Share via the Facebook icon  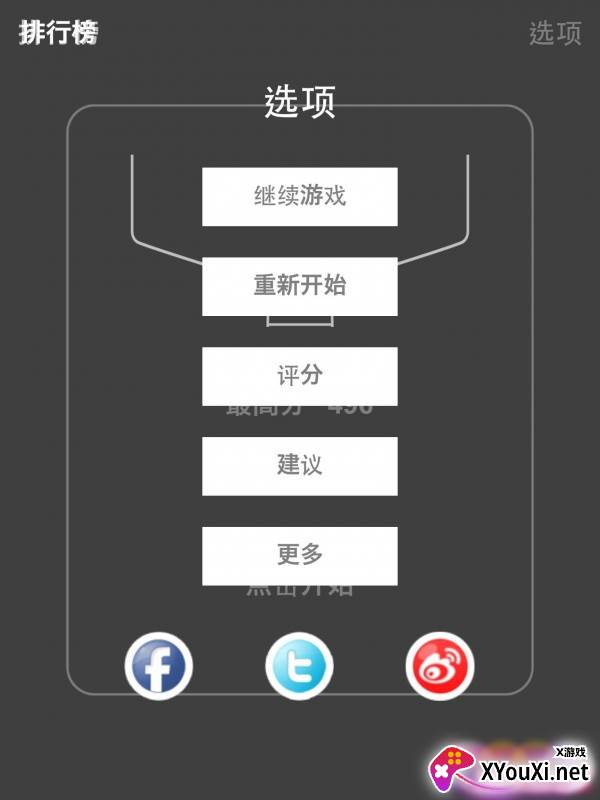(x=158, y=666)
